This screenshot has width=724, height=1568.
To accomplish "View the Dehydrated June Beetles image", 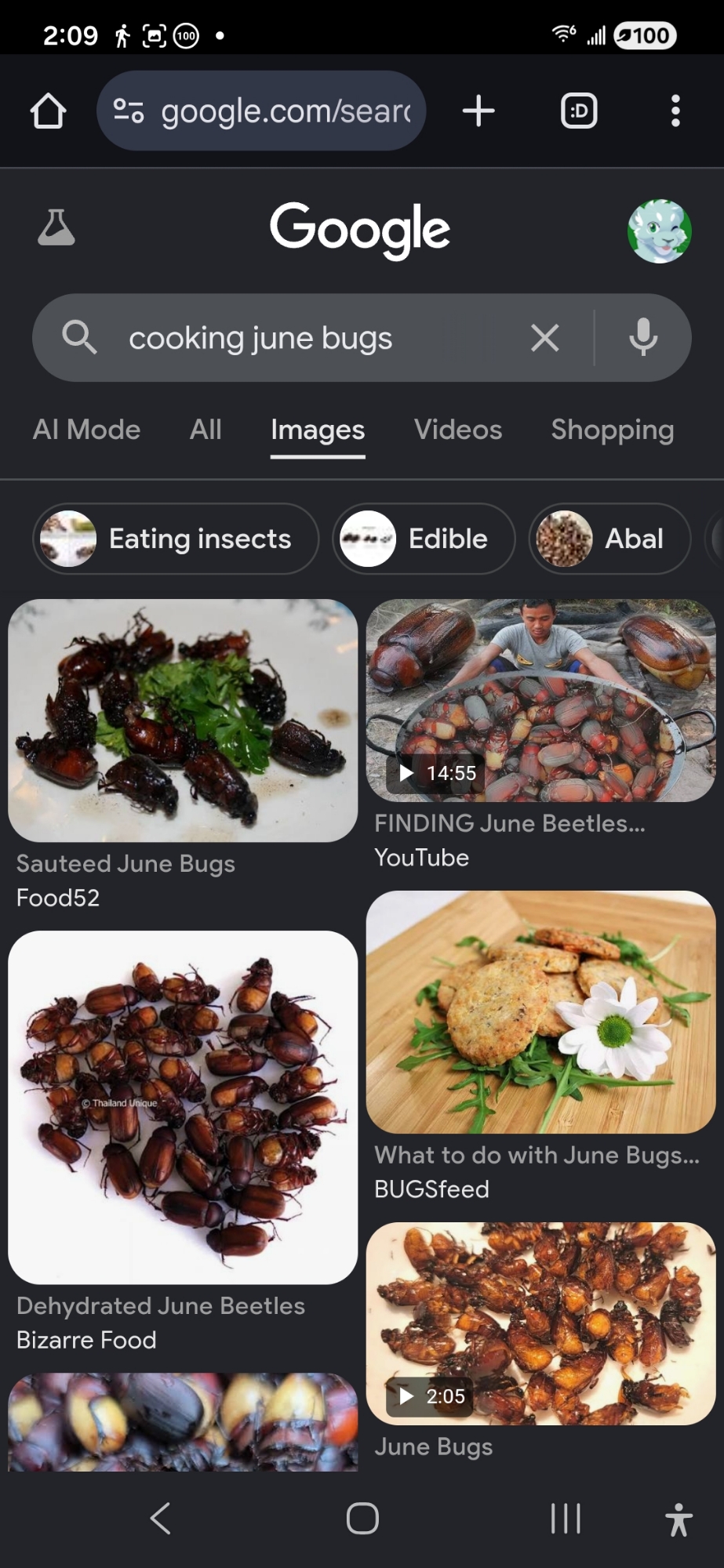I will (183, 1106).
